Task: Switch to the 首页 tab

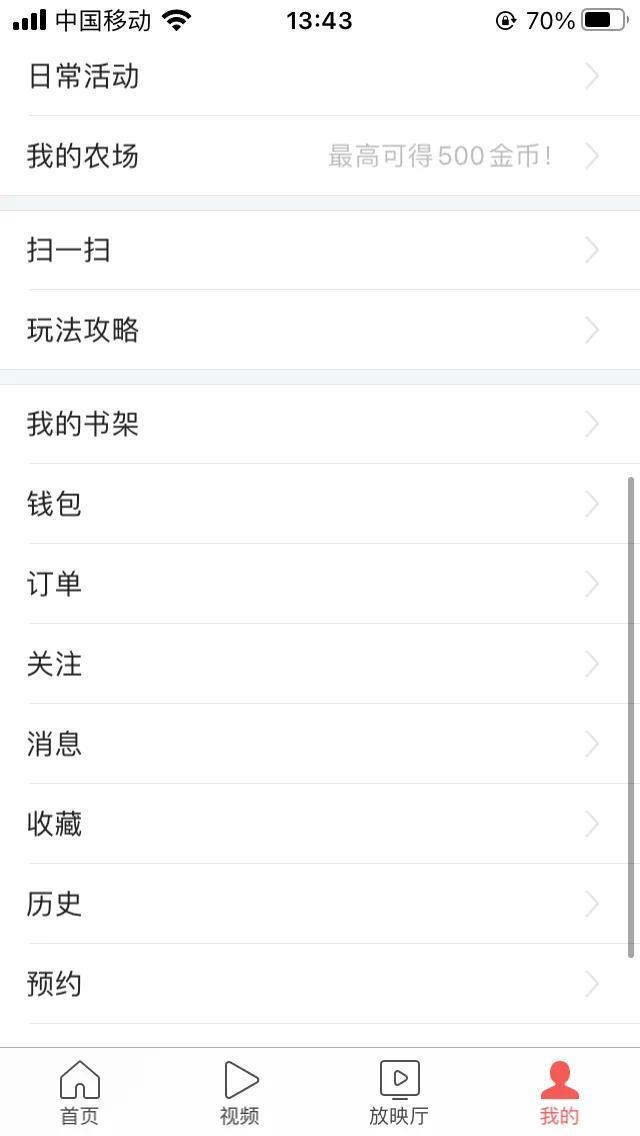Action: [80, 1093]
